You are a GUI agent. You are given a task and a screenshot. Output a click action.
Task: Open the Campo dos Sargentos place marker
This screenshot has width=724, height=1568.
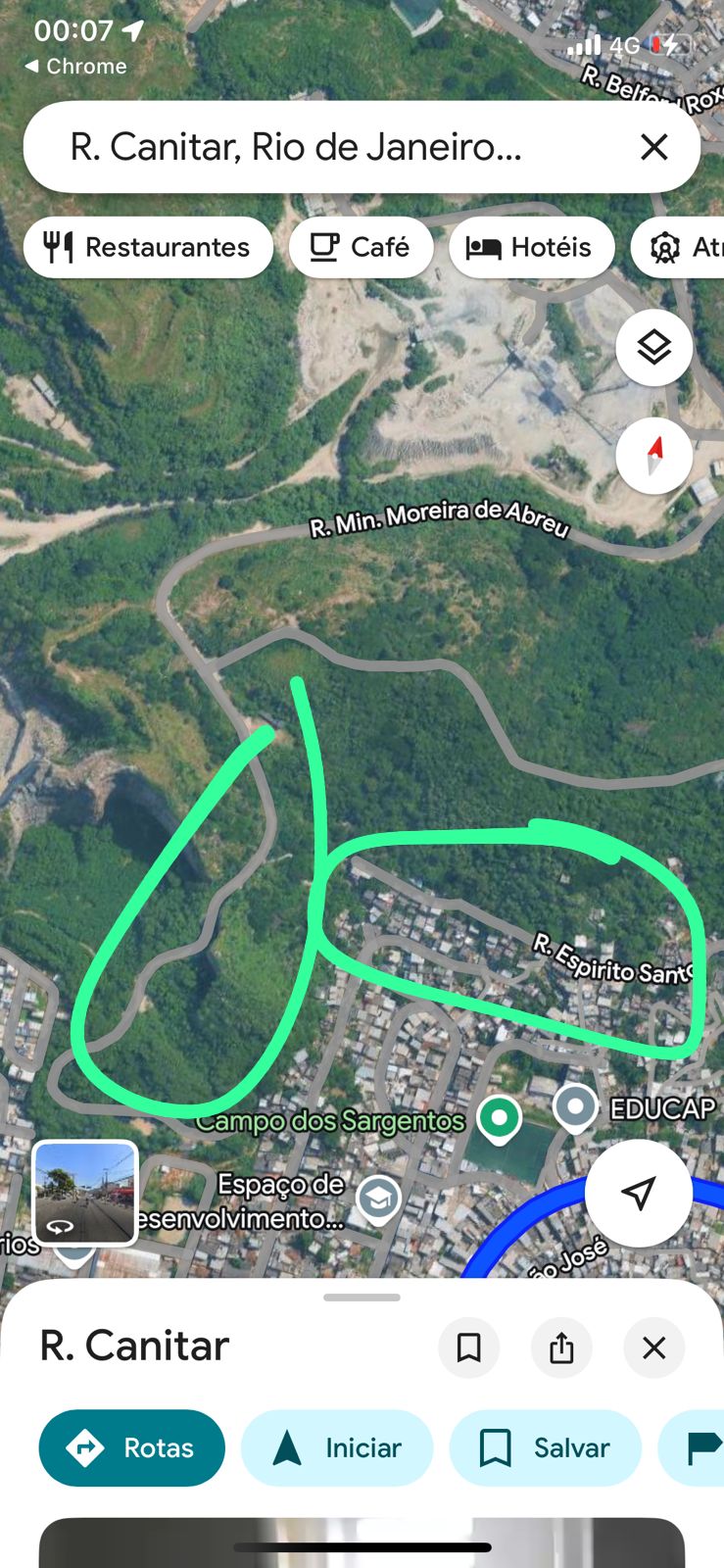click(499, 1117)
